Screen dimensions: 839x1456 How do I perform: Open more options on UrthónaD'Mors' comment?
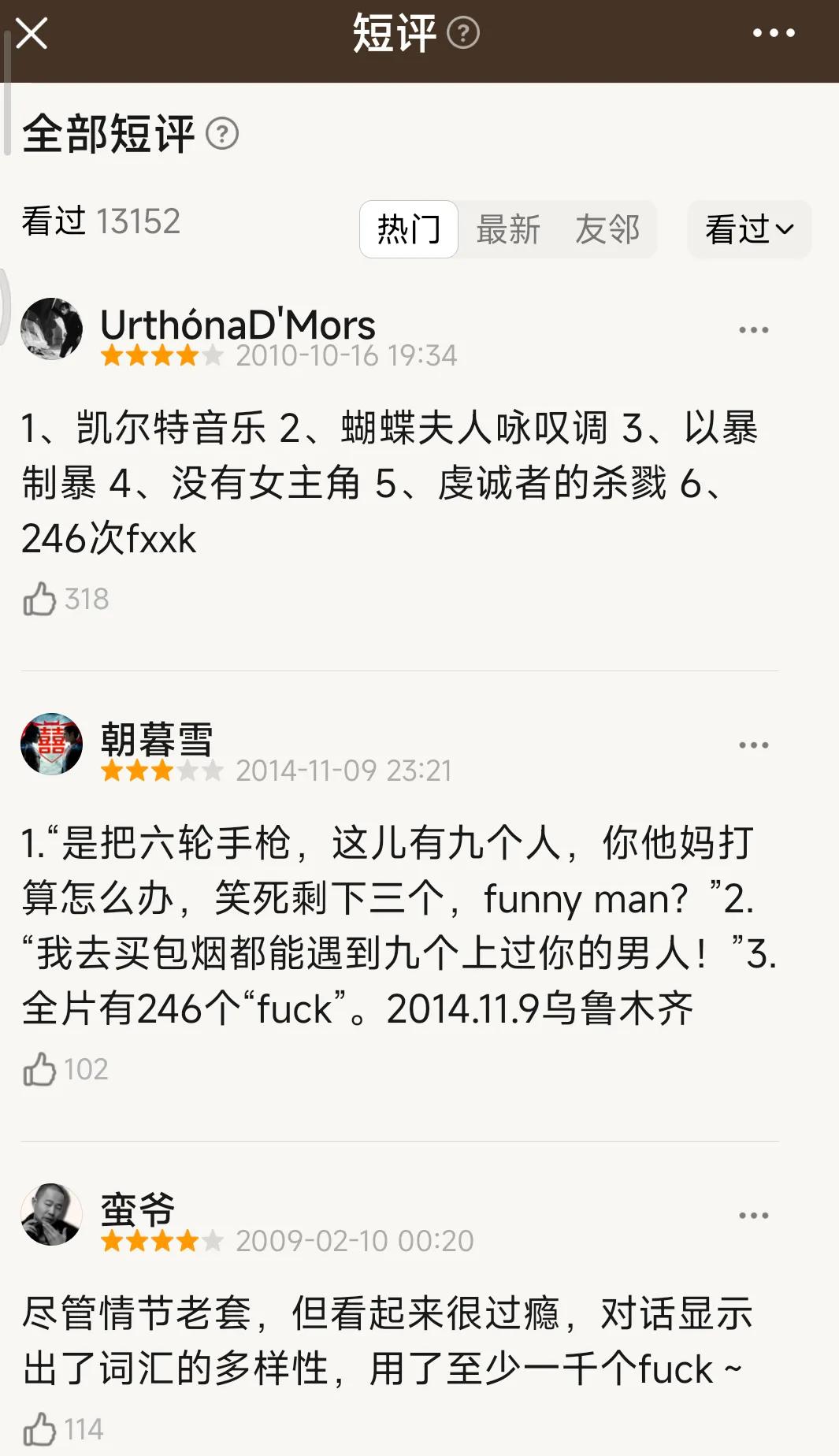tap(752, 329)
